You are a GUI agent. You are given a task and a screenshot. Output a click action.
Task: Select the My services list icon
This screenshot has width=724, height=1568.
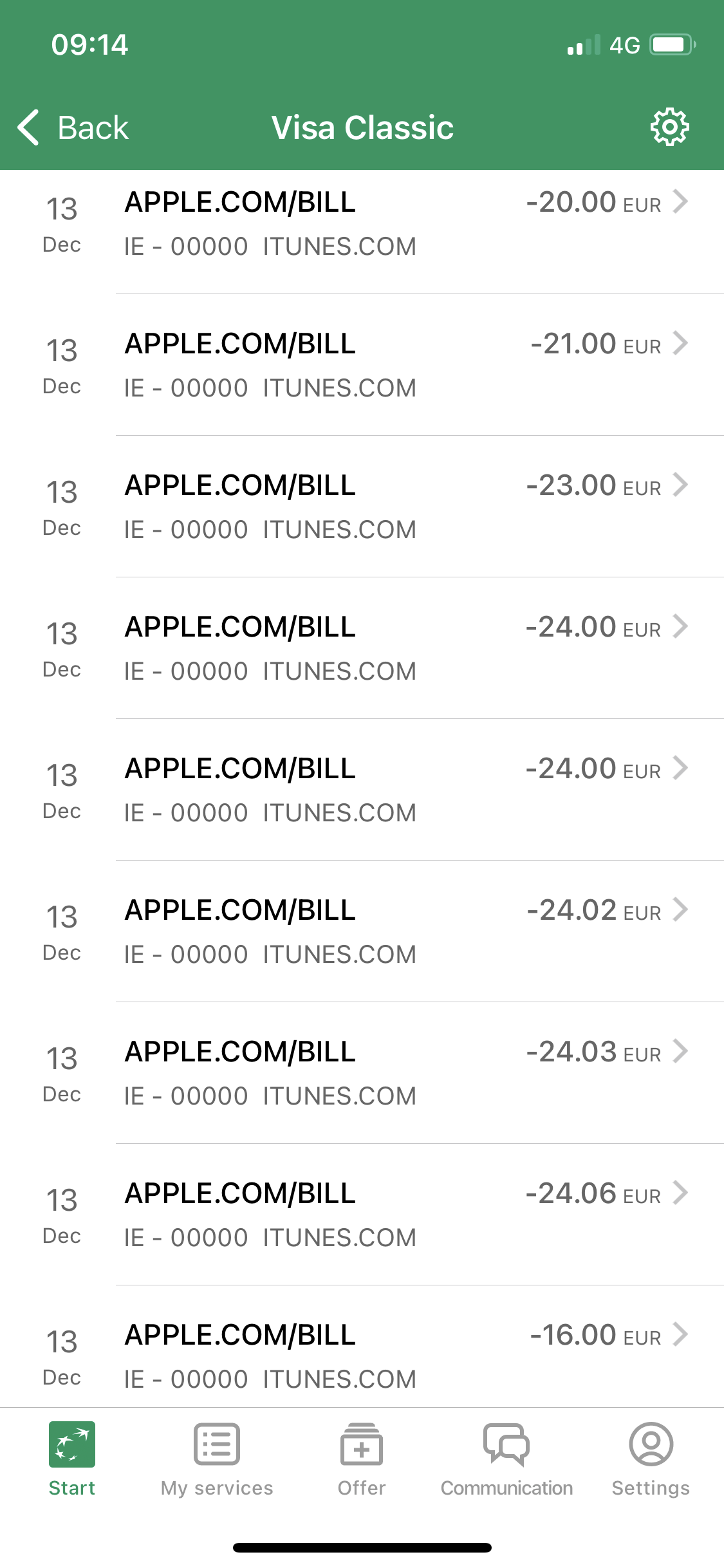(216, 1444)
